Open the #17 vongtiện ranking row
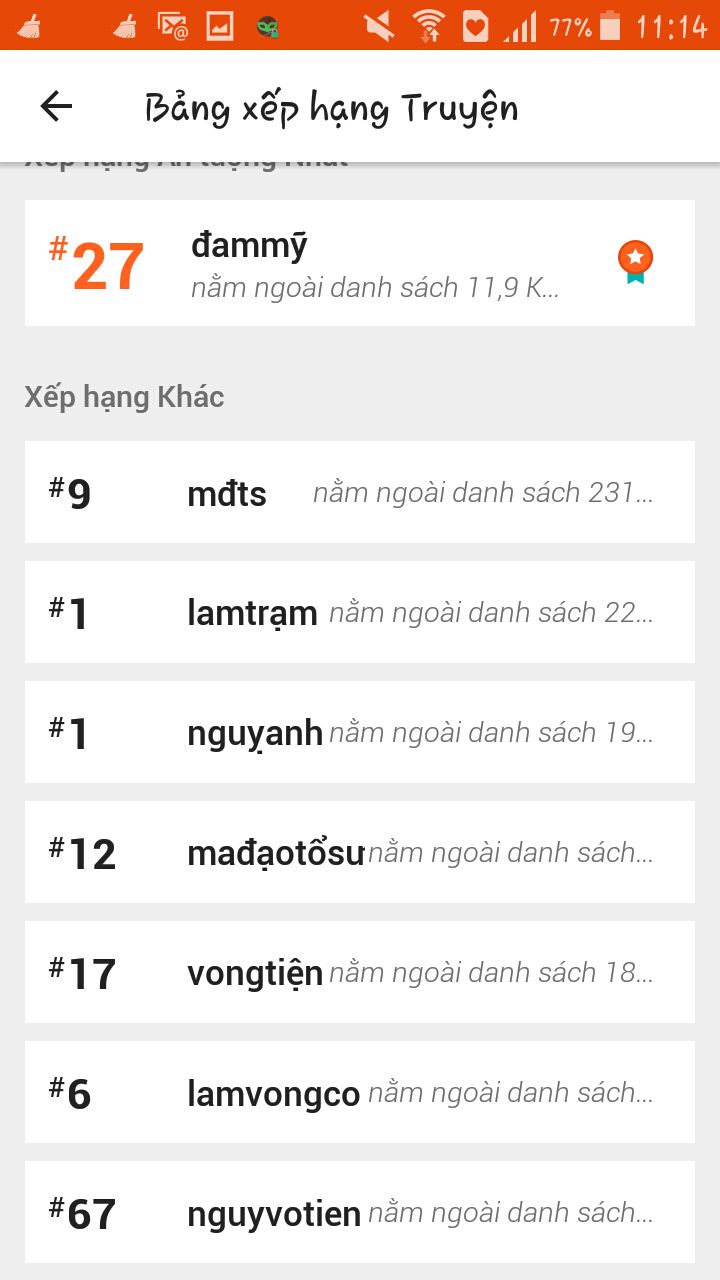Screen dimensions: 720x1280 point(360,972)
